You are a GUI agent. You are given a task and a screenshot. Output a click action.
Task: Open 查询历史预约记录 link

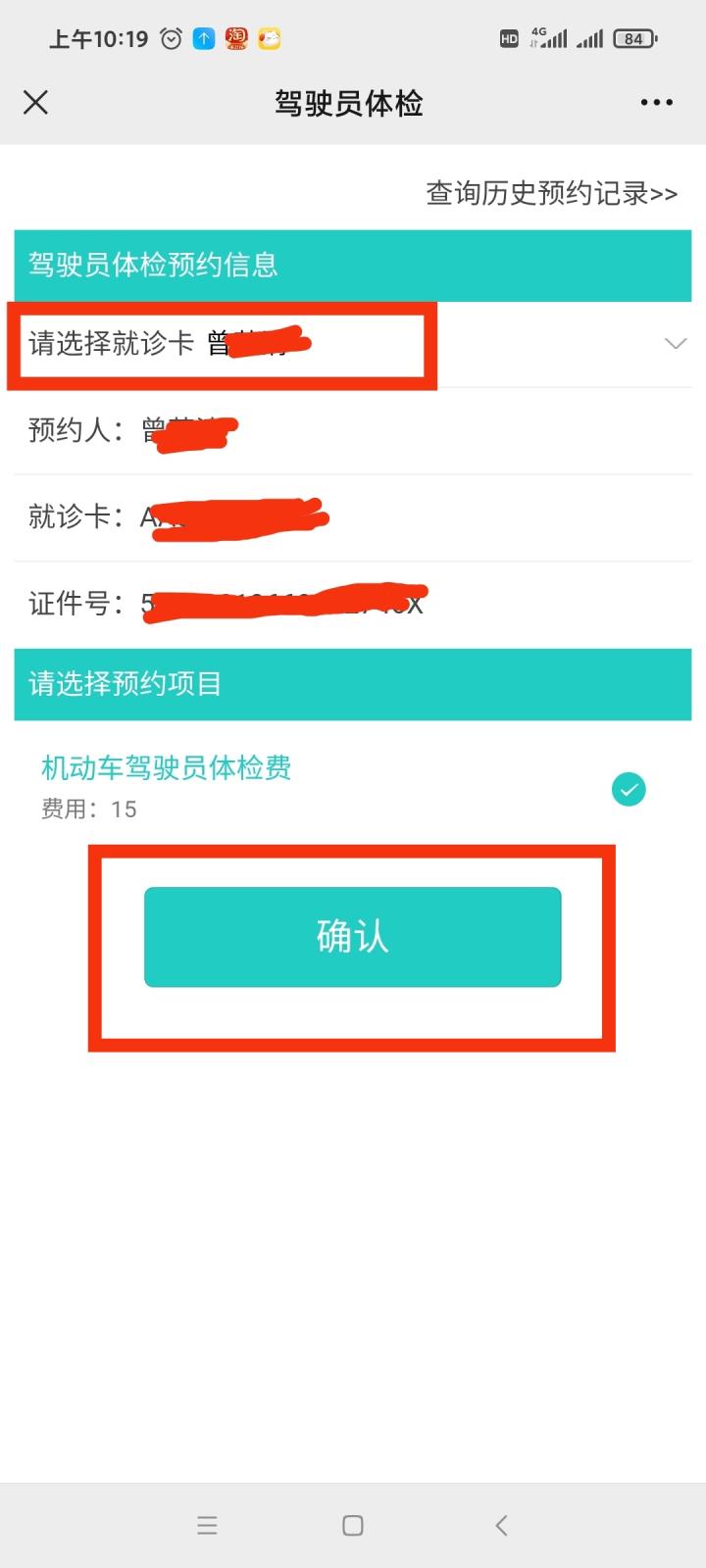pos(551,193)
